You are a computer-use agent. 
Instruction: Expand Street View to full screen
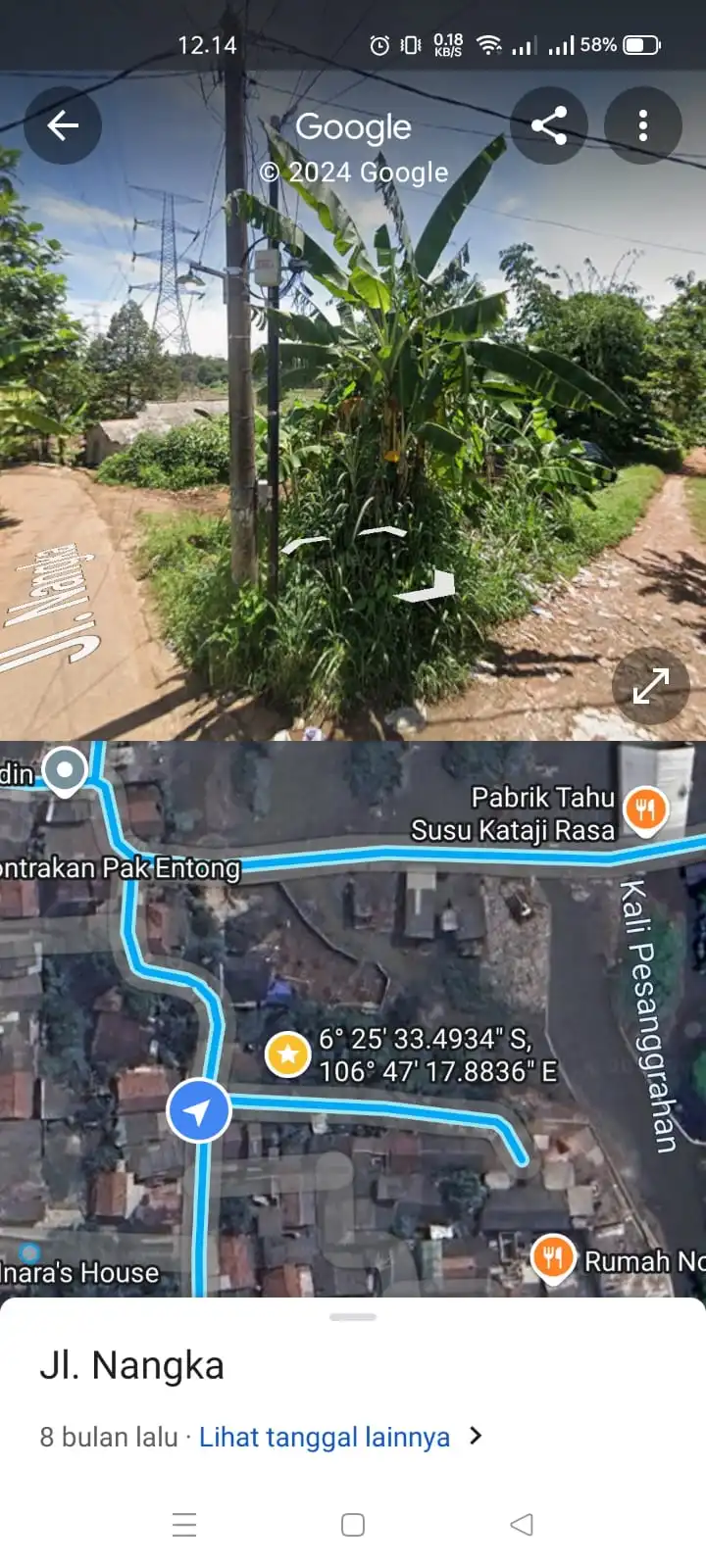coord(650,686)
